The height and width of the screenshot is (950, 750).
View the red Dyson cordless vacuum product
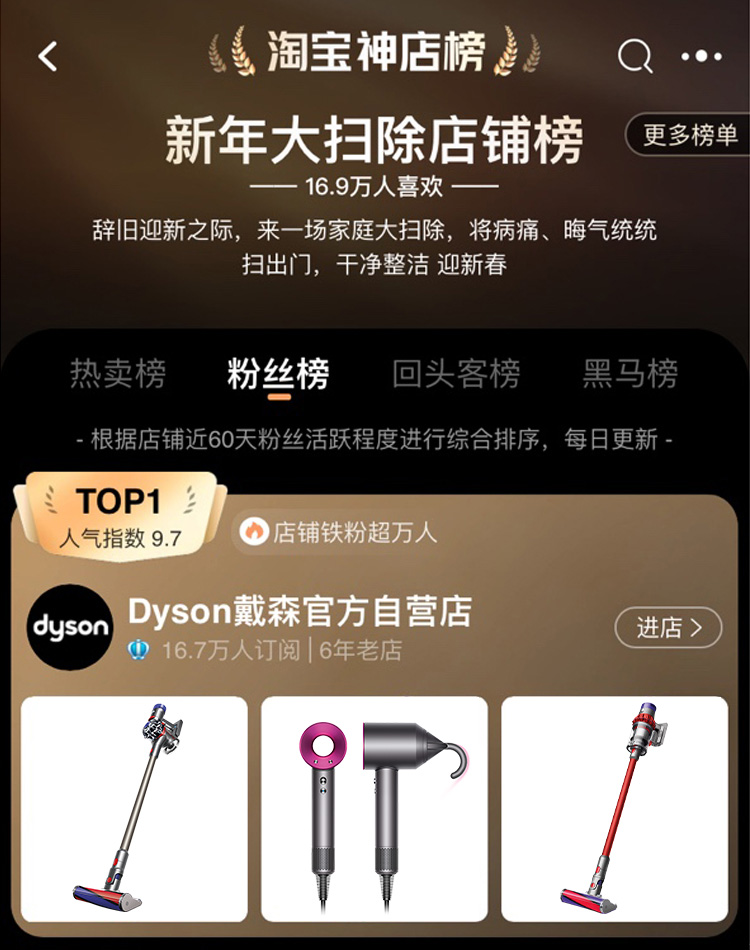(x=614, y=808)
